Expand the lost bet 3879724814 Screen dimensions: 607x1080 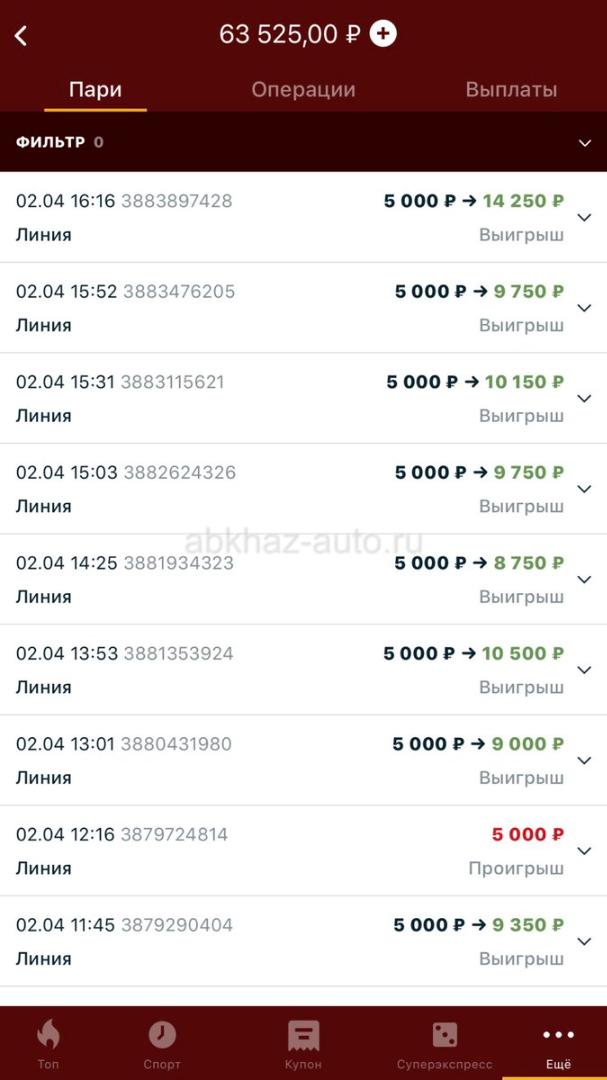pos(585,851)
